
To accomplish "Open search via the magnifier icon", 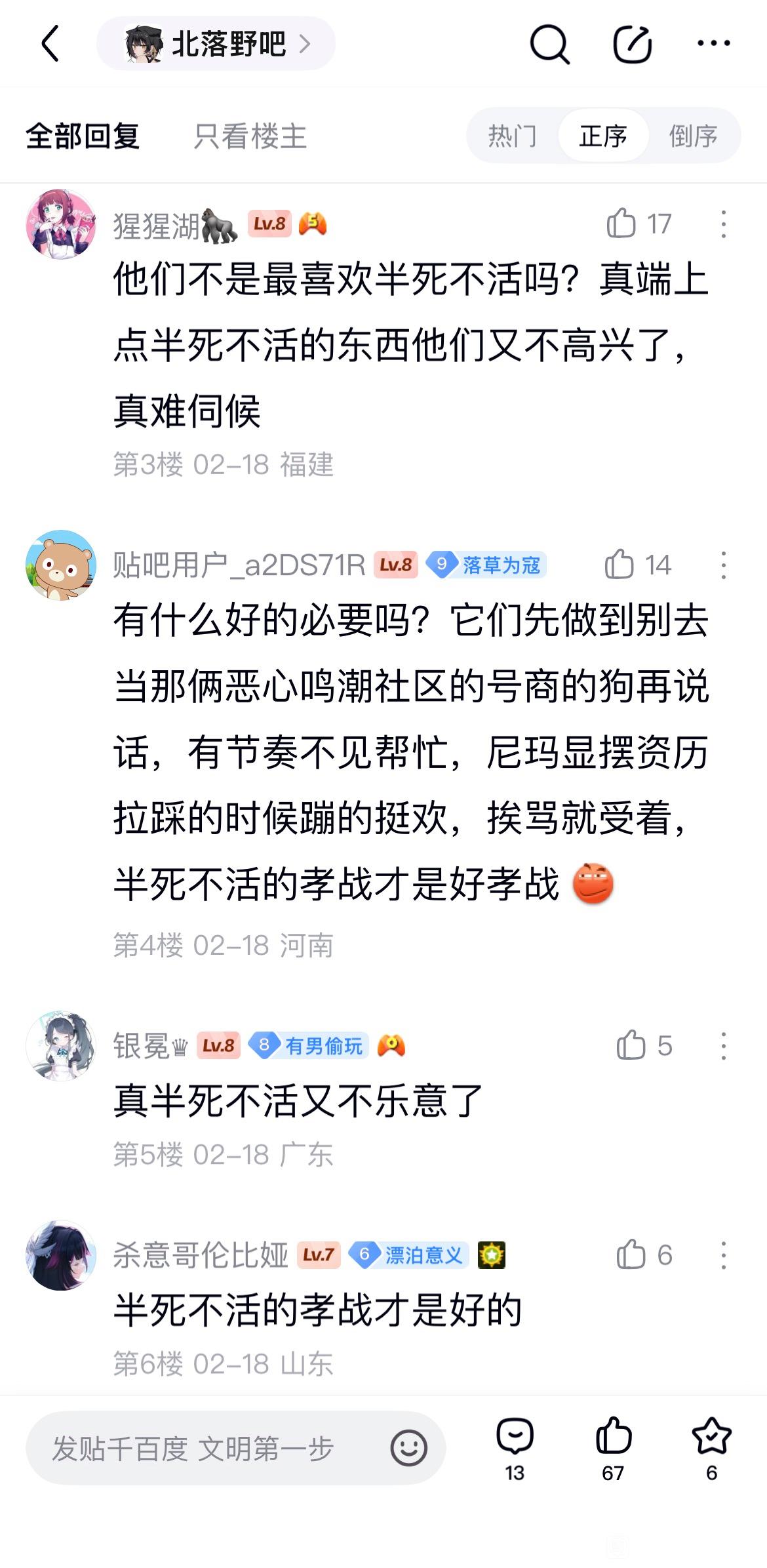I will click(x=549, y=44).
